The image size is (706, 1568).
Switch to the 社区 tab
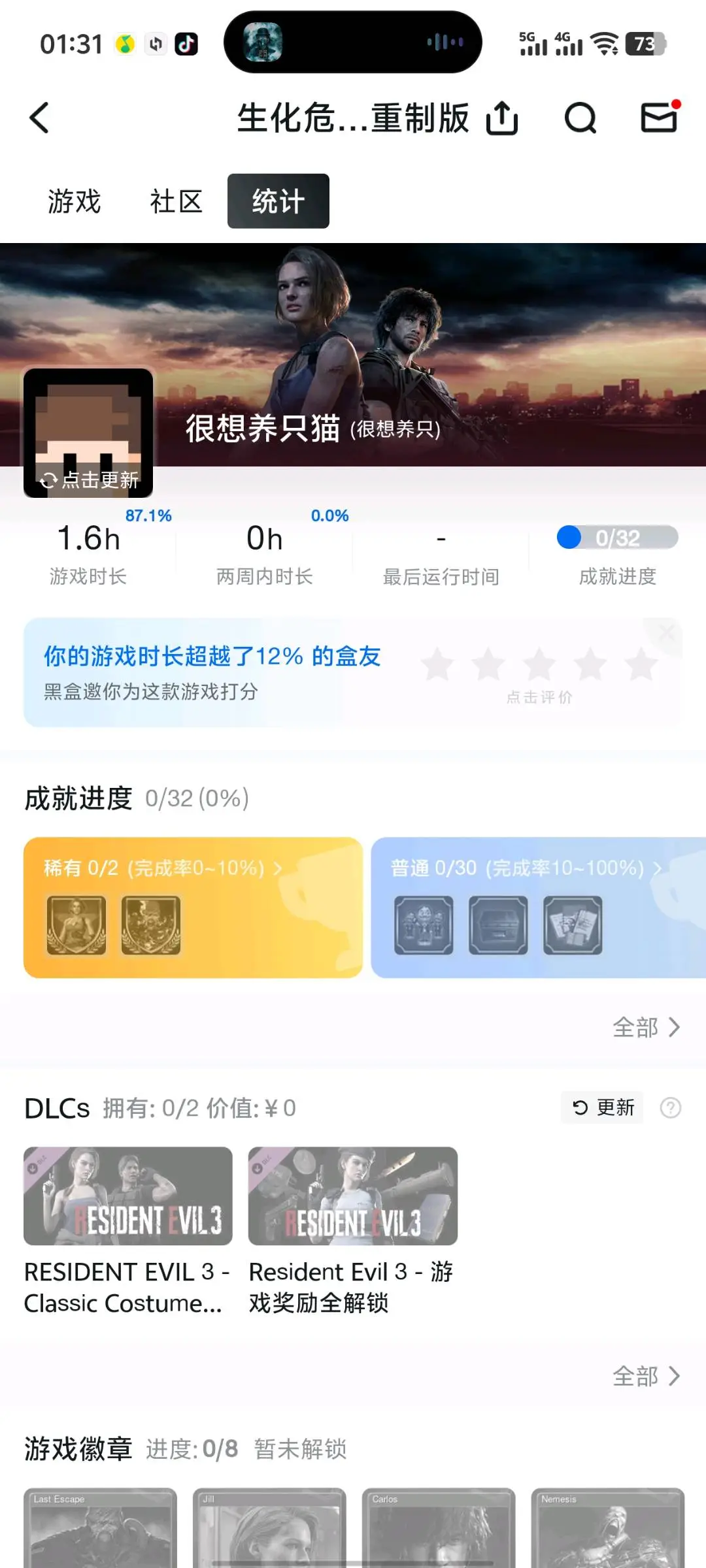(176, 201)
